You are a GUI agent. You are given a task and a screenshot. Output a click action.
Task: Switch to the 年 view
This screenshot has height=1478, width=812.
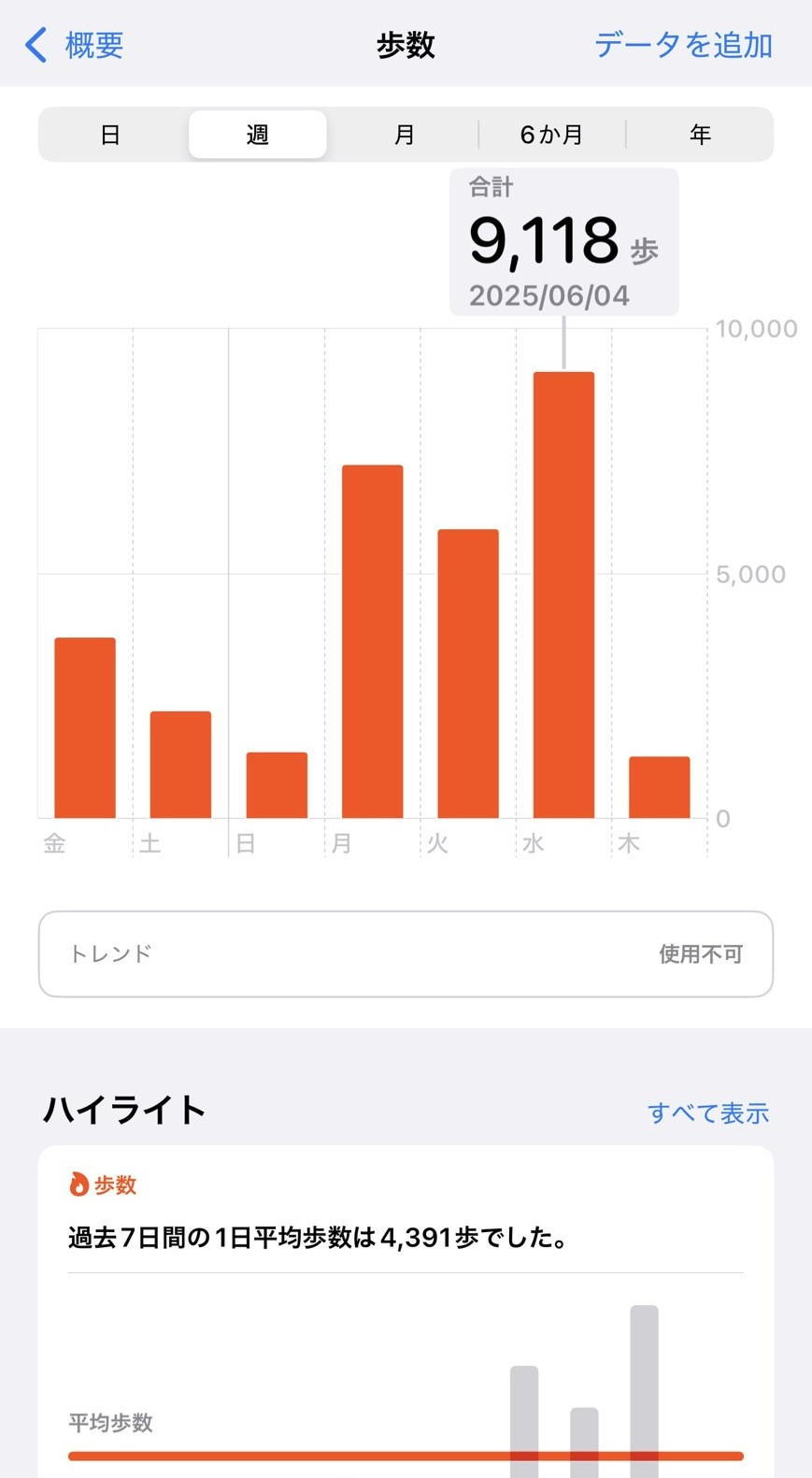pyautogui.click(x=700, y=135)
